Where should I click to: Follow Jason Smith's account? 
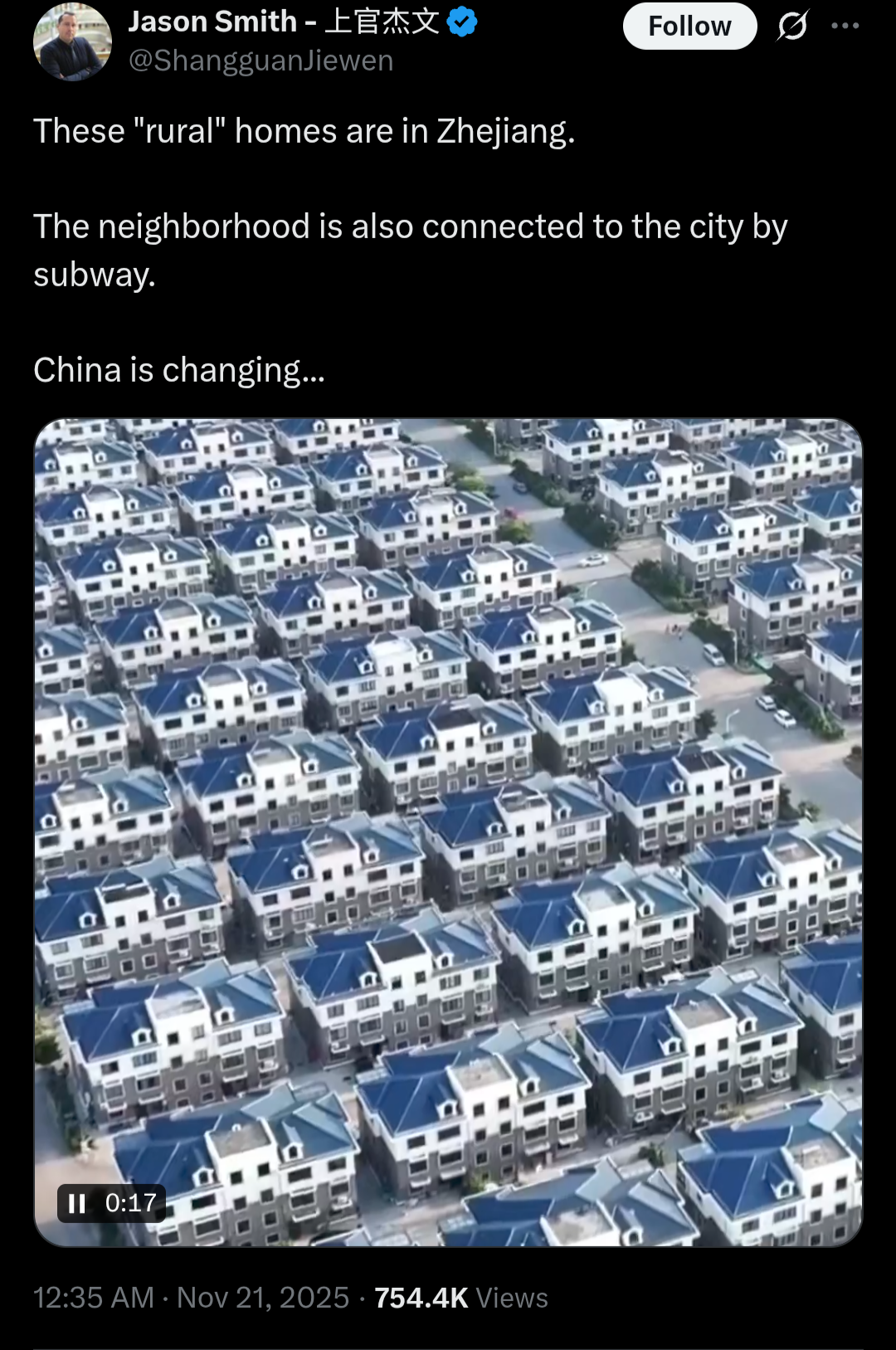click(689, 27)
